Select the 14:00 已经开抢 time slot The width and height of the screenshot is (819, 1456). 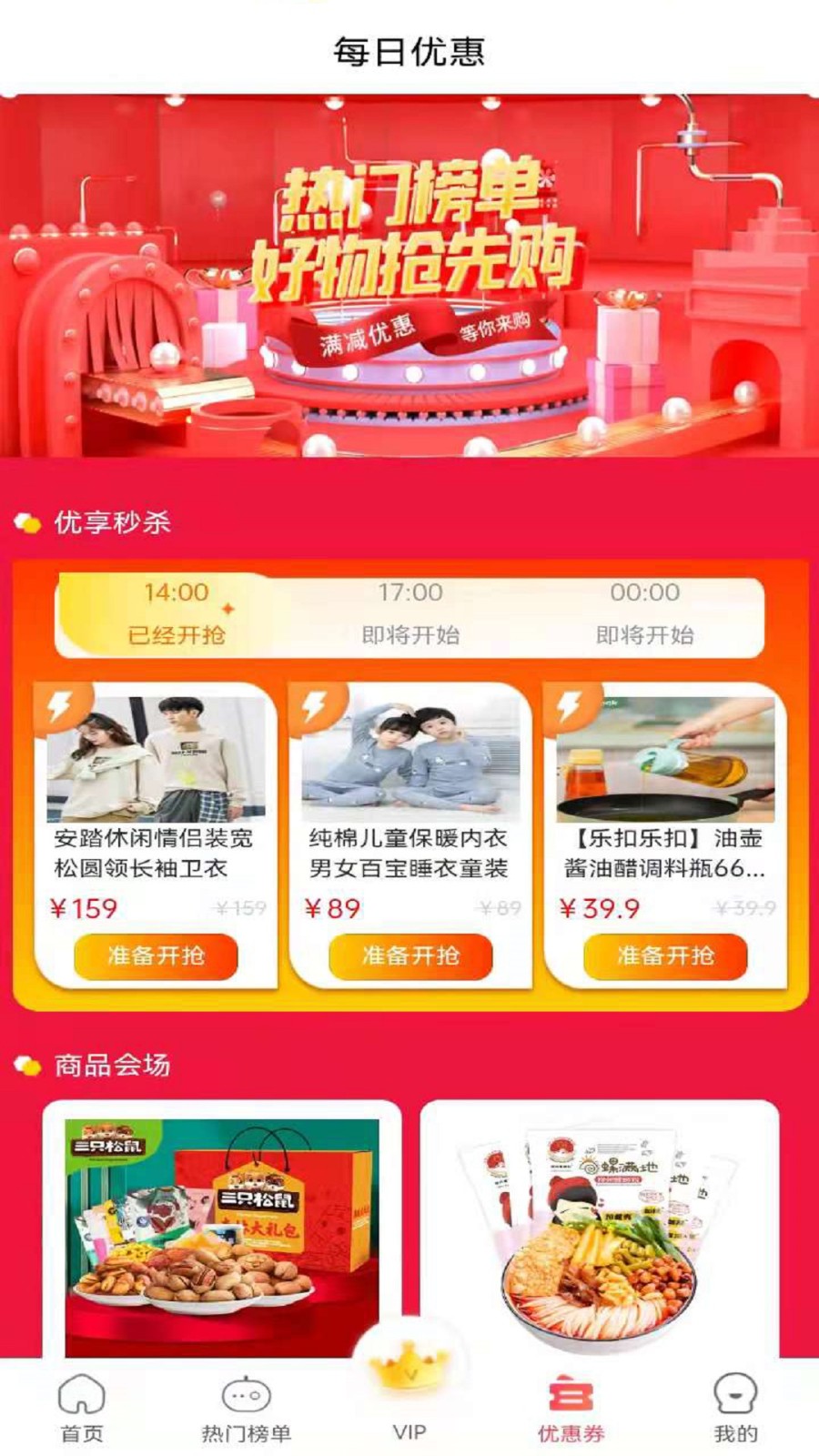pos(176,613)
